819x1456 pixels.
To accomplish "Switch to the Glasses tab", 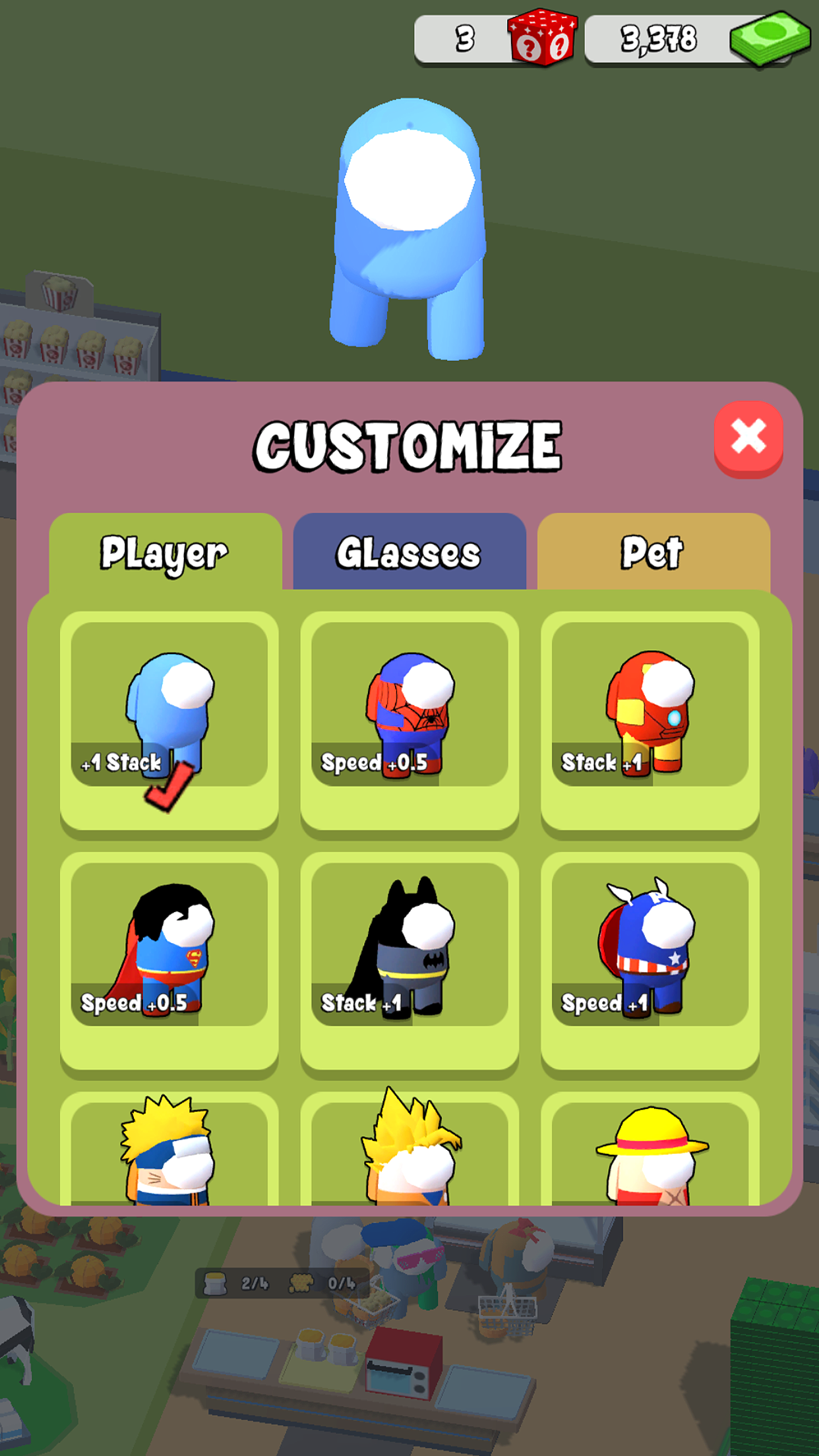I will tap(409, 553).
